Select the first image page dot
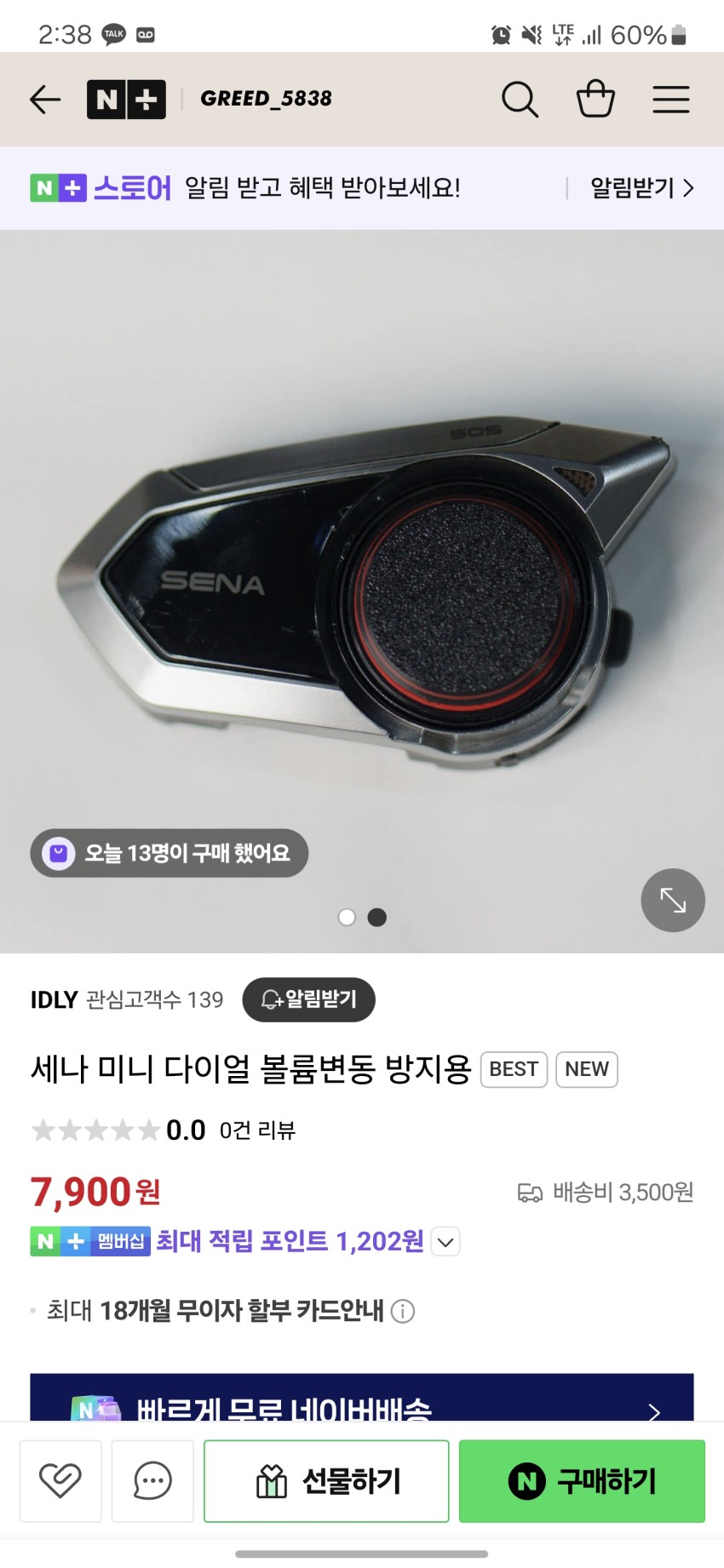The width and height of the screenshot is (724, 1568). 347,917
